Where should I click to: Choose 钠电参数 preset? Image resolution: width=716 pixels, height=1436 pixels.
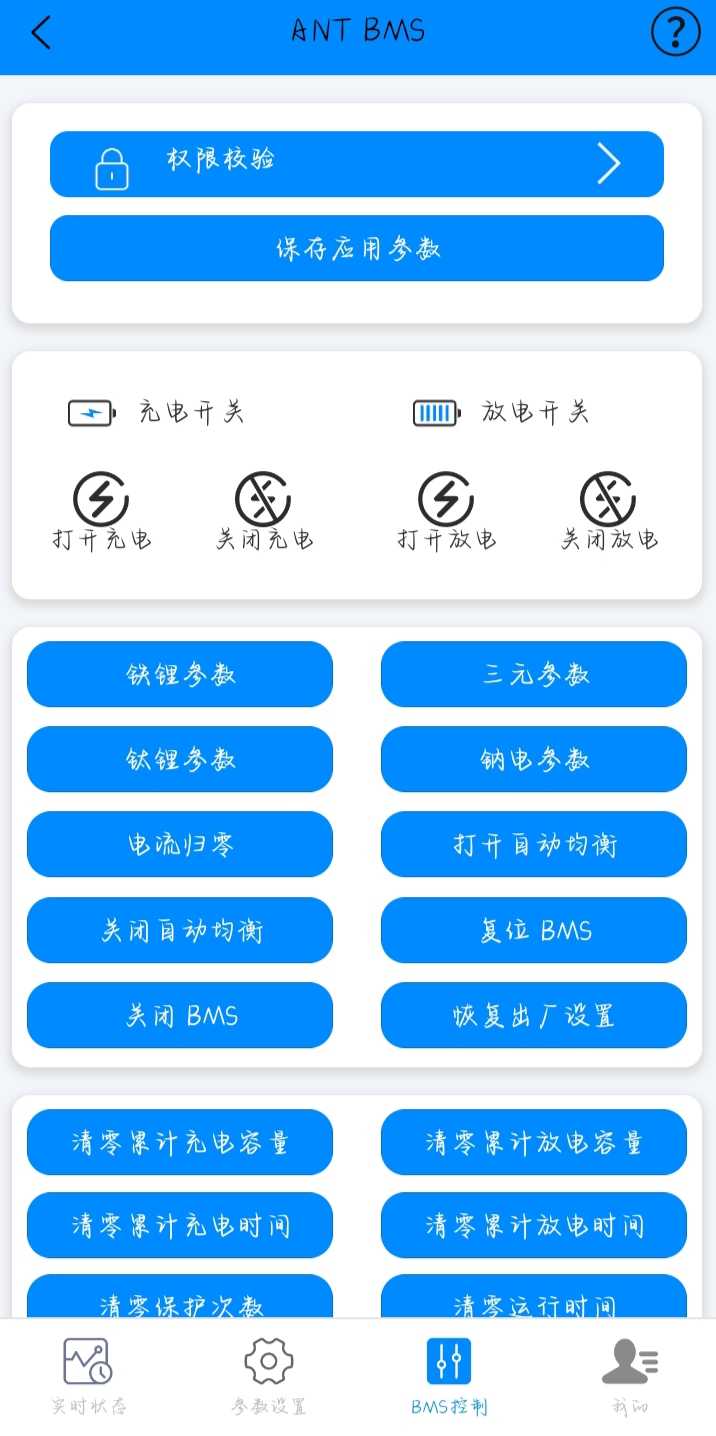pos(534,759)
